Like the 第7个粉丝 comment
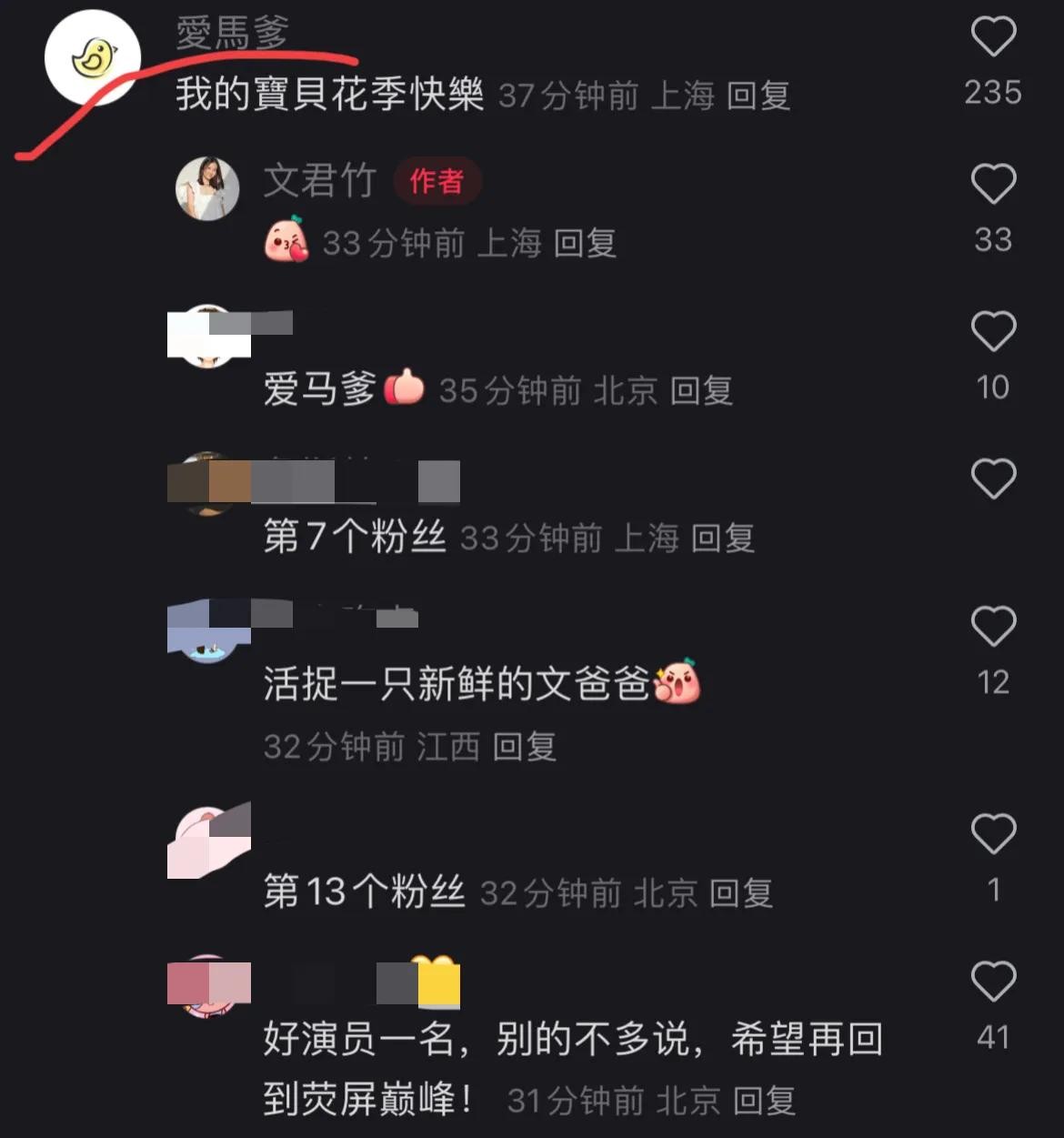 click(x=993, y=479)
